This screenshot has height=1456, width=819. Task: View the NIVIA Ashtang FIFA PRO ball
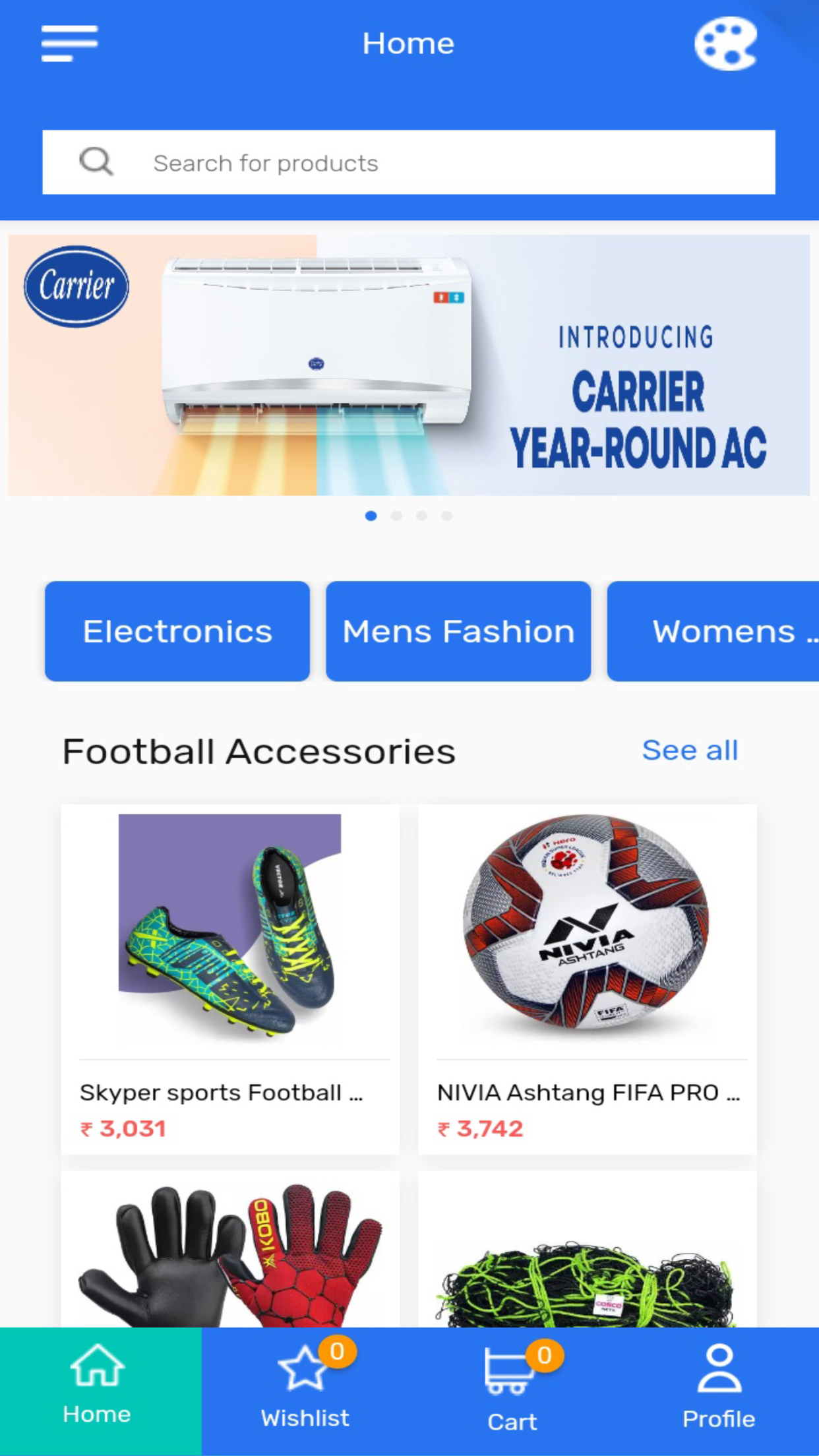click(587, 979)
